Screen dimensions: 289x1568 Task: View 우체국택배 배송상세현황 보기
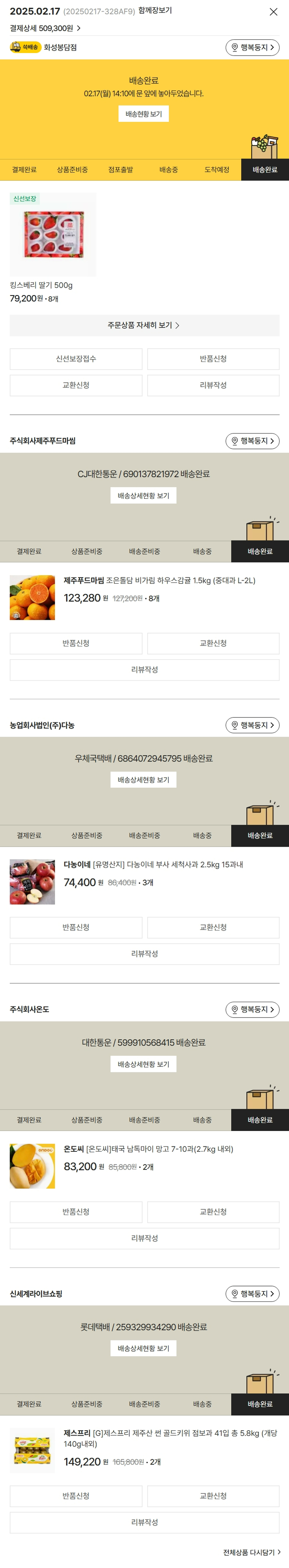point(144,780)
